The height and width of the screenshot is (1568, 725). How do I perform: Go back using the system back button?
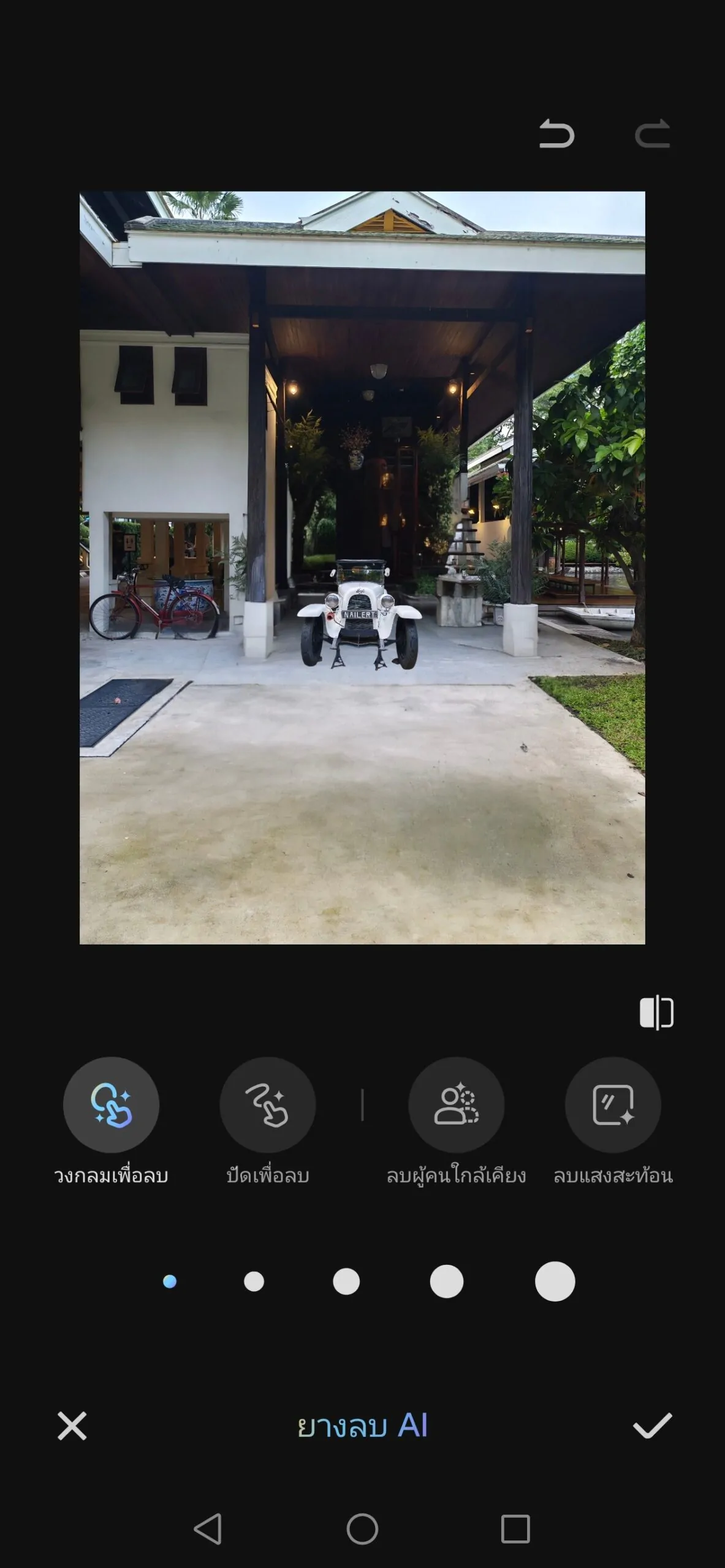pyautogui.click(x=208, y=1529)
